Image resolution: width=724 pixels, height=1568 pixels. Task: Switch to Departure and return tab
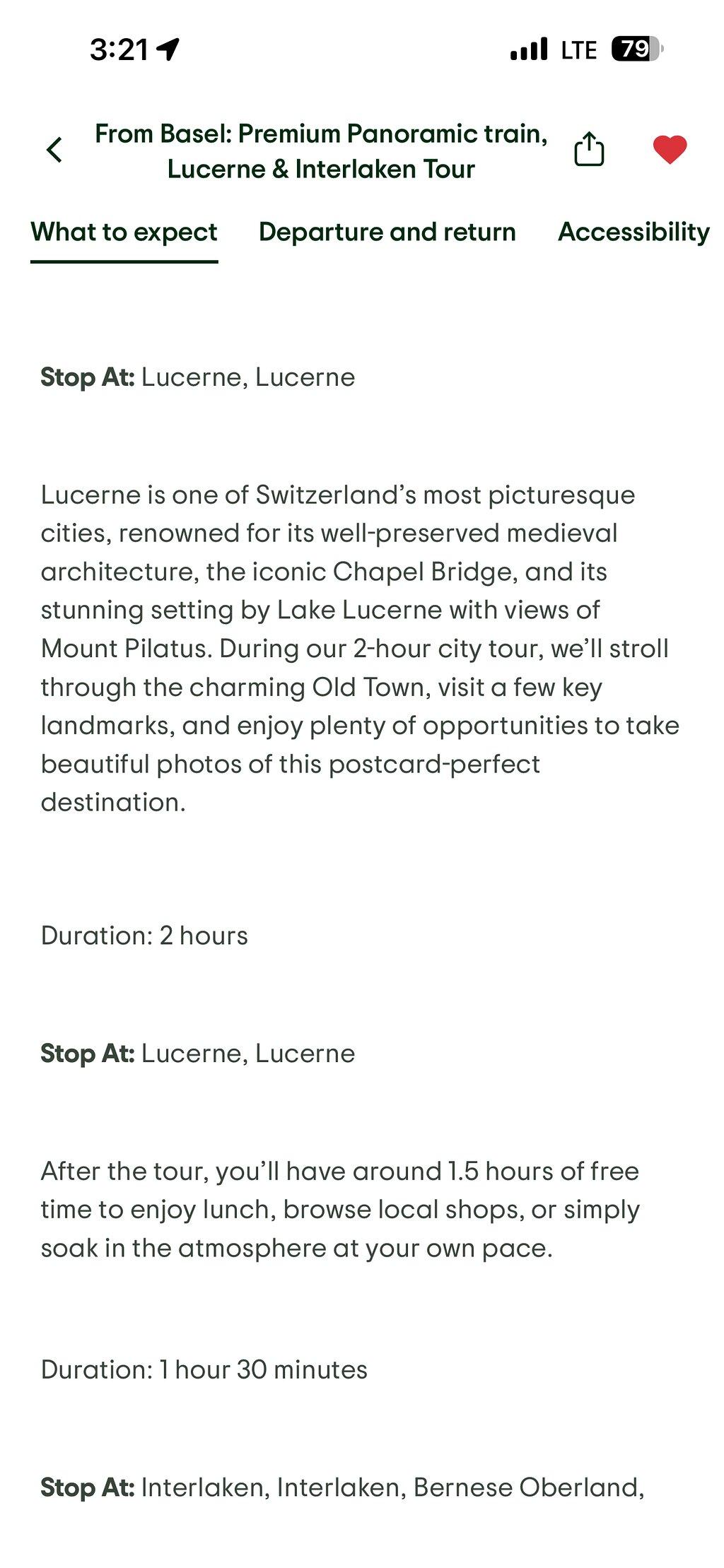[387, 232]
